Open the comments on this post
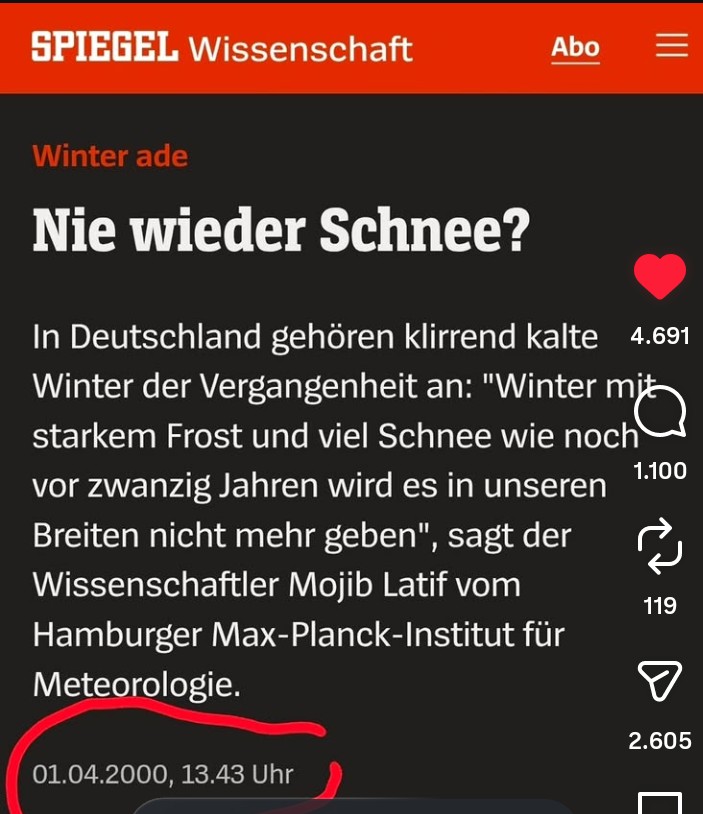 (660, 413)
